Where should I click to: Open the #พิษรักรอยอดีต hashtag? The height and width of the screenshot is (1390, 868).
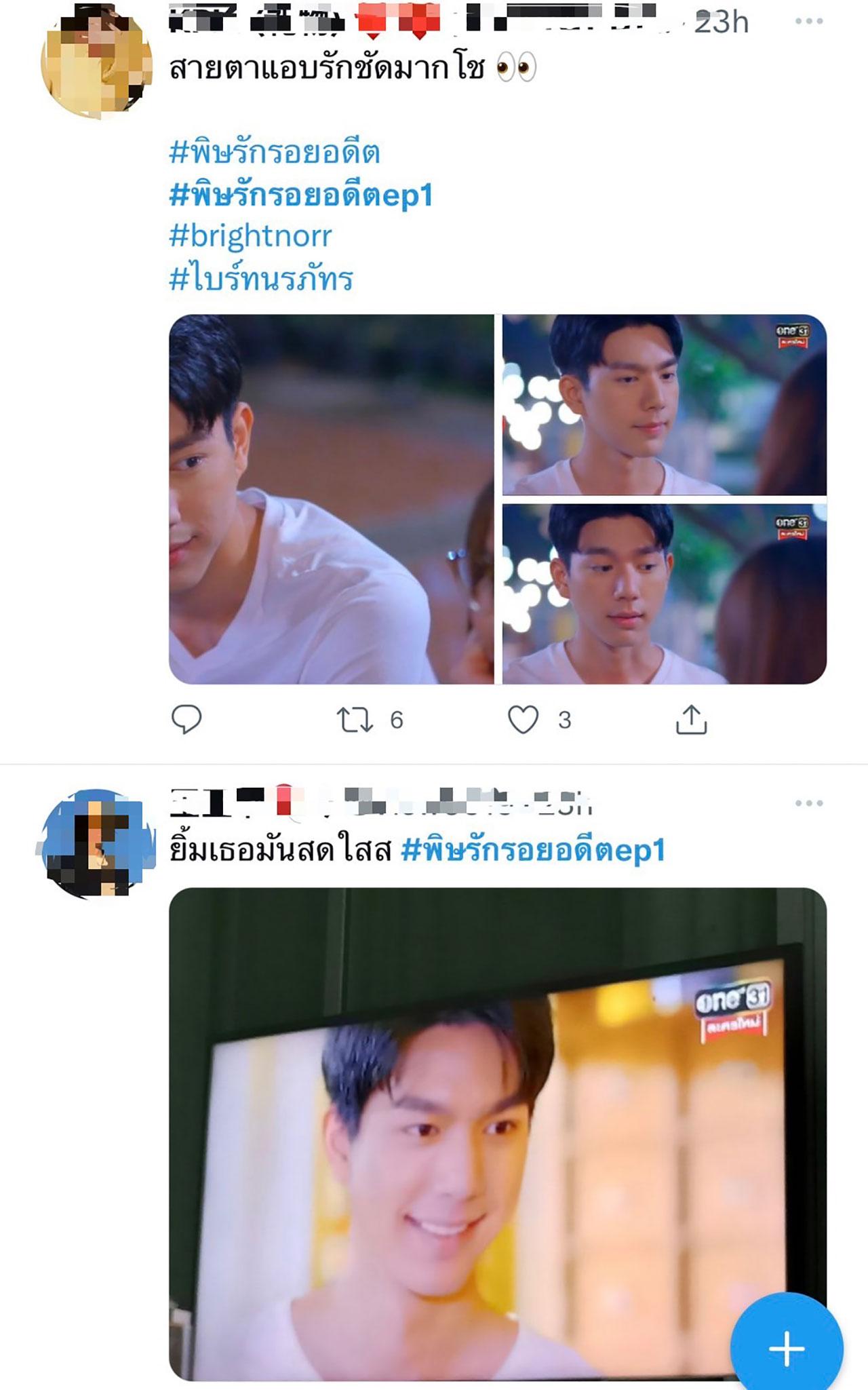[x=275, y=152]
